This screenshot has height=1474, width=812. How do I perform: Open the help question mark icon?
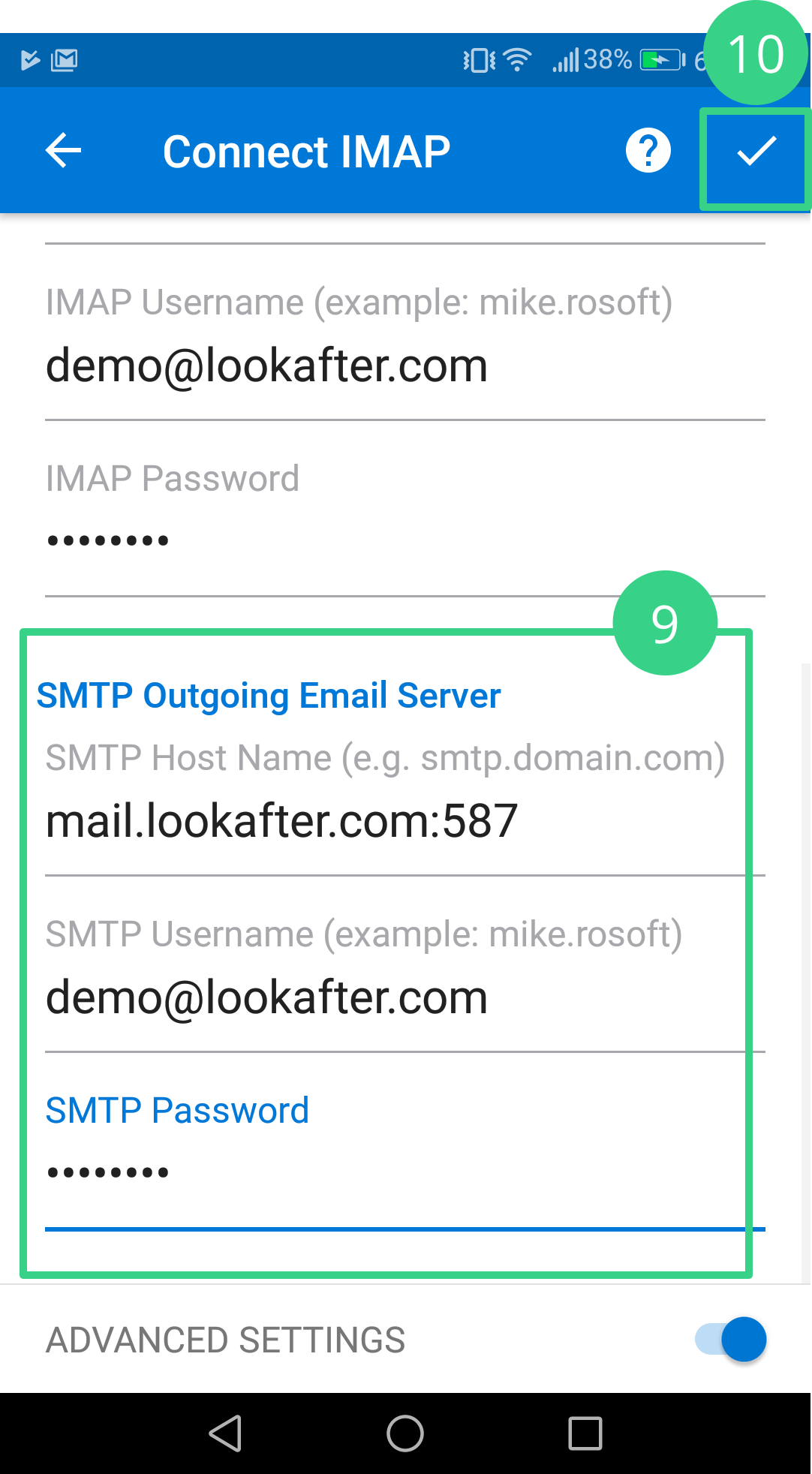pyautogui.click(x=648, y=151)
